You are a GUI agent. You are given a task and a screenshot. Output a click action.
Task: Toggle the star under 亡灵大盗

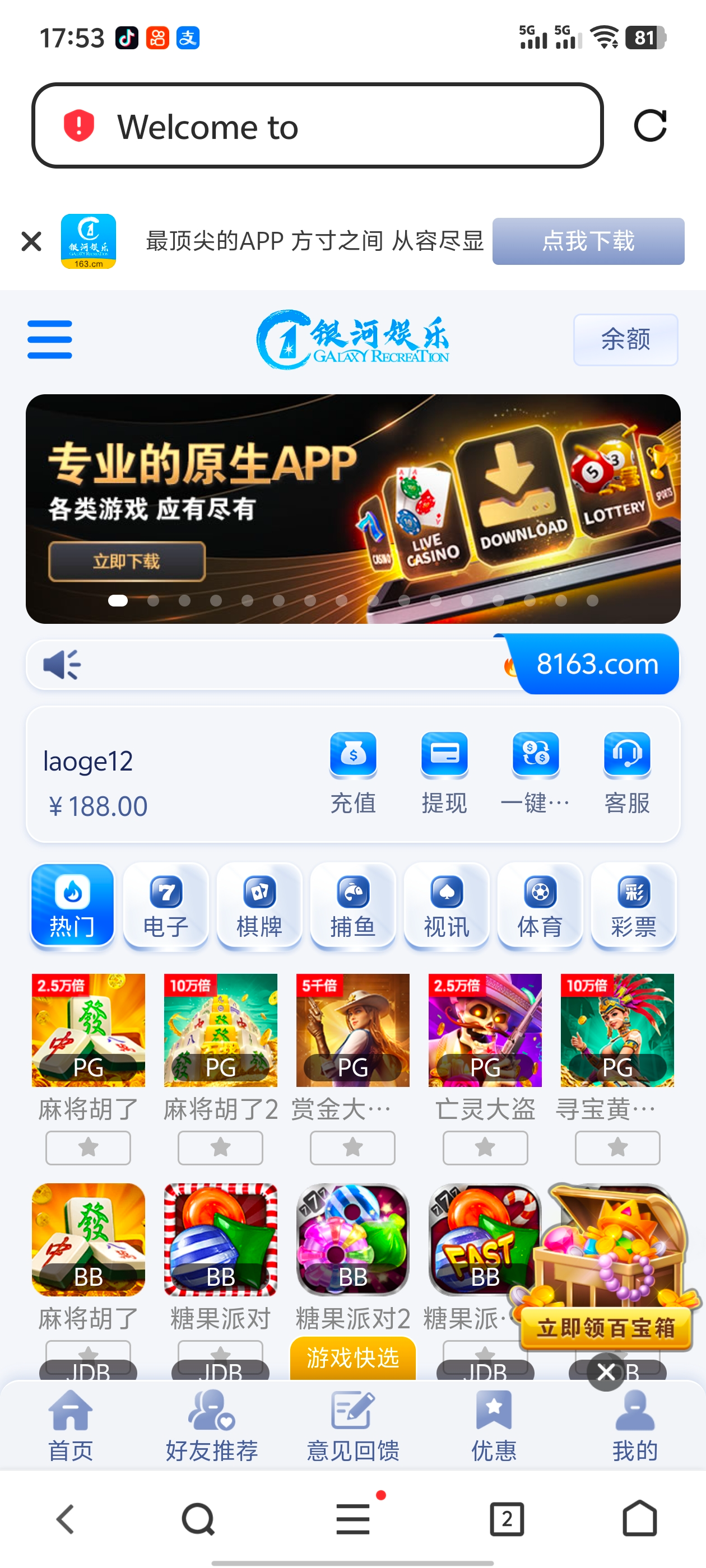[x=485, y=1147]
